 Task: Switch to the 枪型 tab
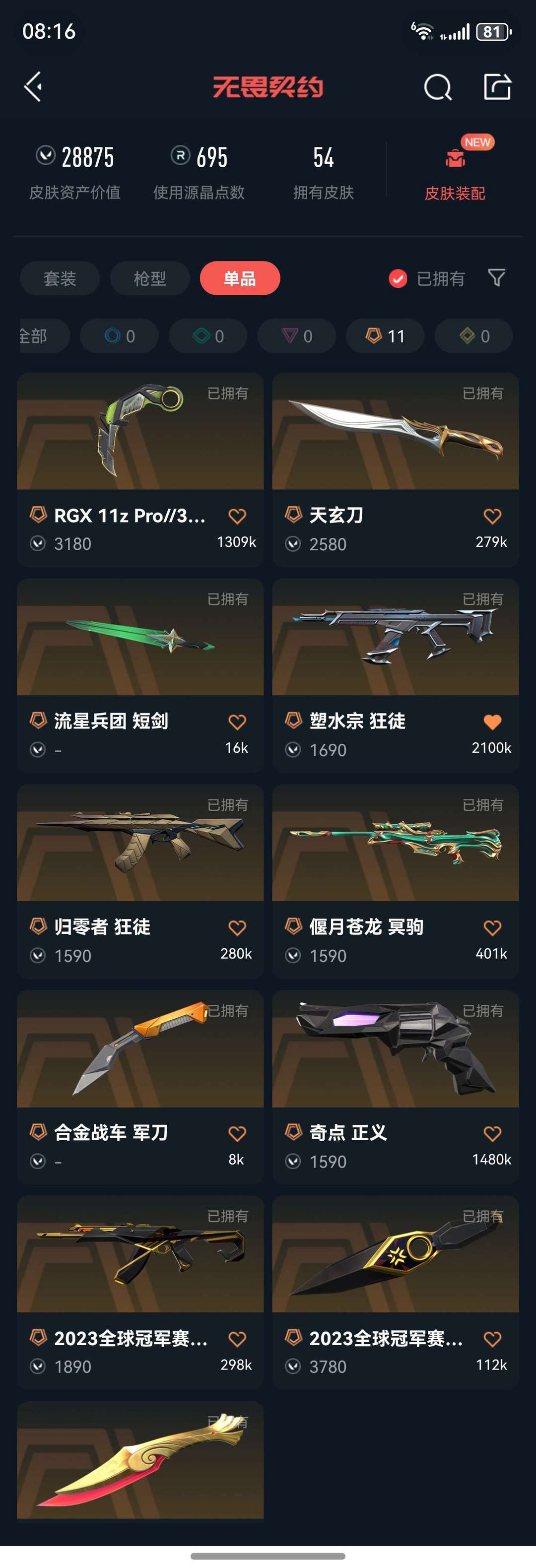pyautogui.click(x=150, y=278)
